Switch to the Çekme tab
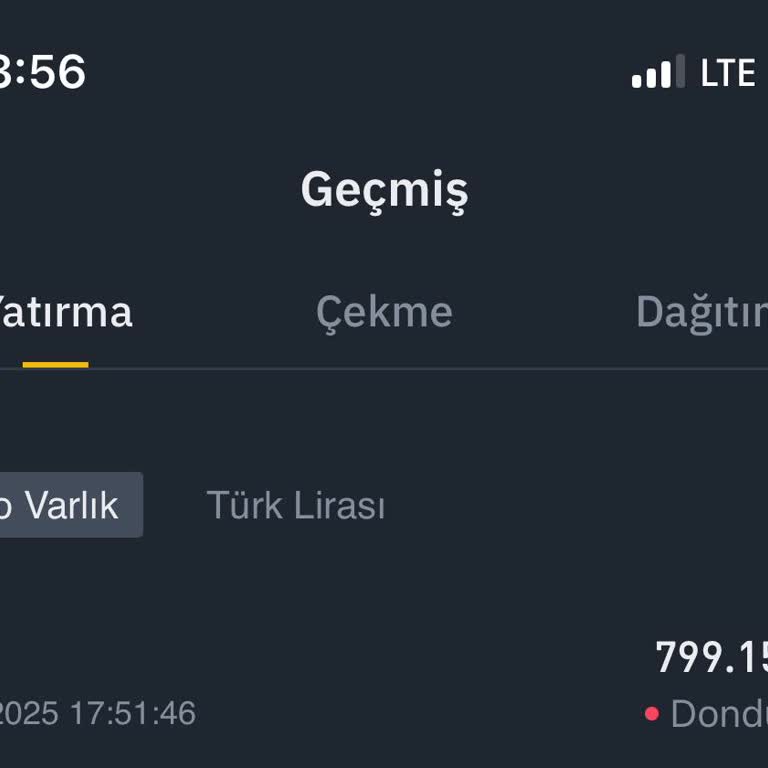The image size is (768, 768). click(384, 312)
